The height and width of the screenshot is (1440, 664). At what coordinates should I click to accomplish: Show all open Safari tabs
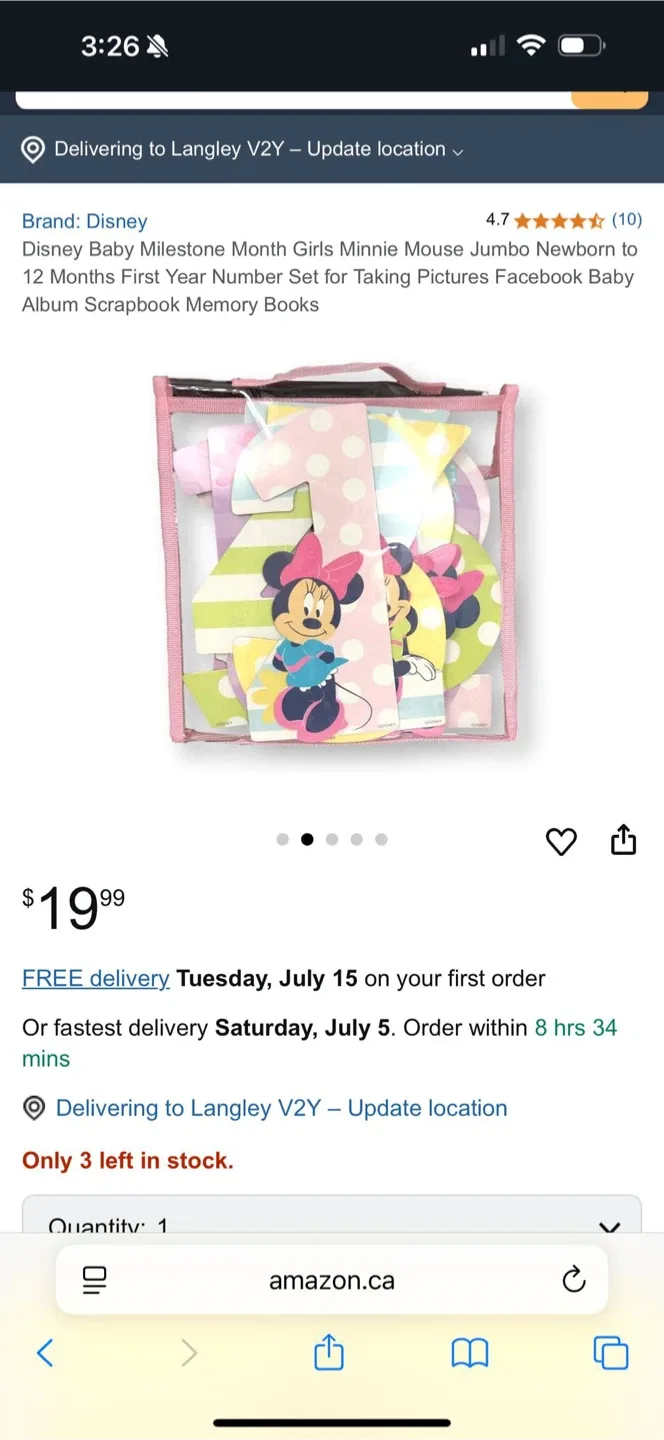click(x=611, y=1353)
